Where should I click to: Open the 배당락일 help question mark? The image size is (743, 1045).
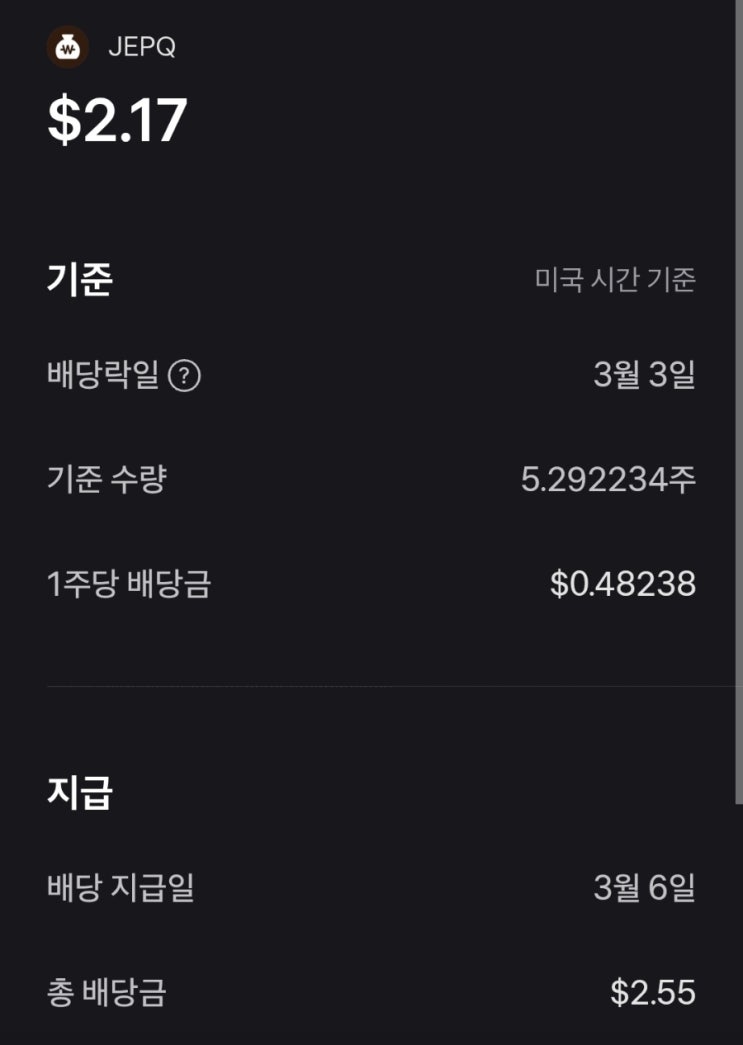click(x=184, y=375)
